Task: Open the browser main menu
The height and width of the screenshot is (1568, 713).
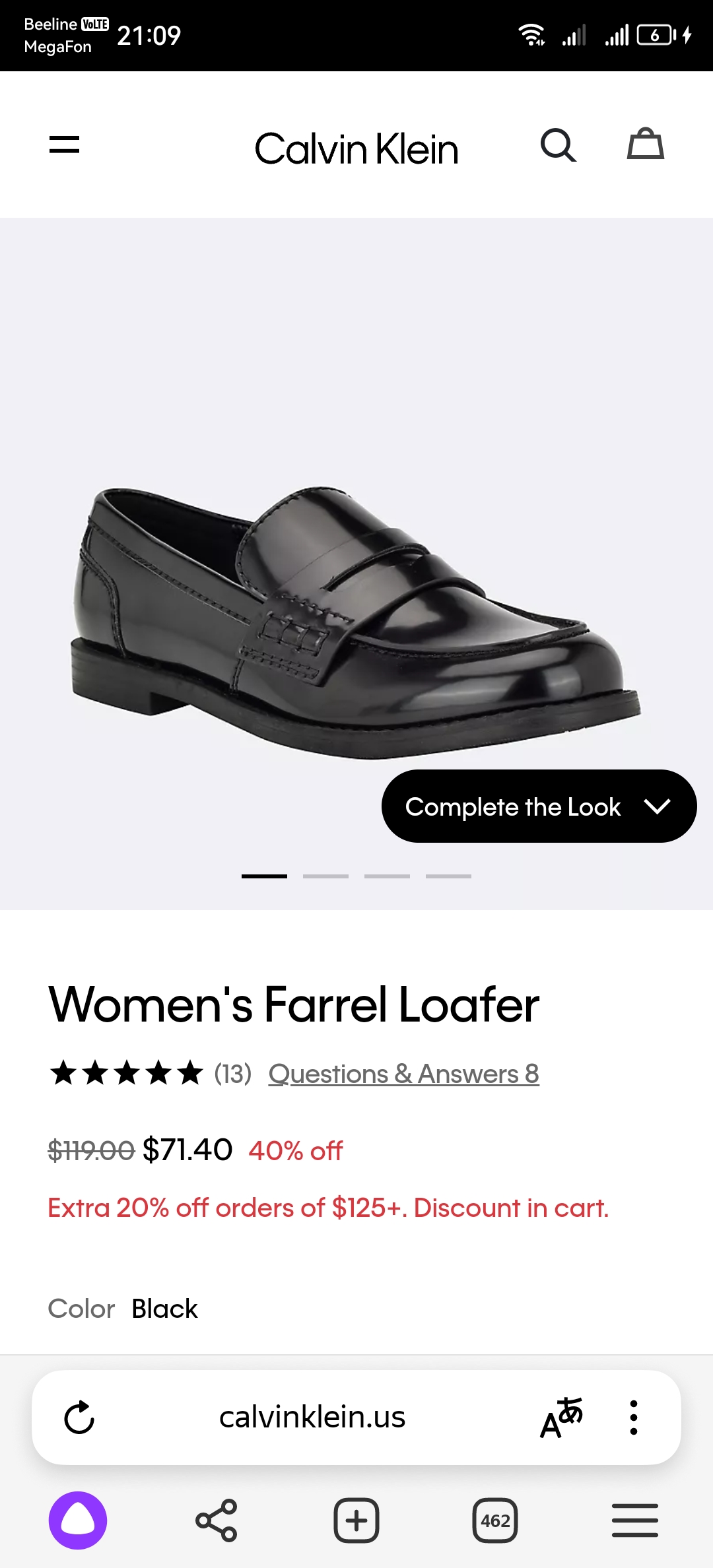Action: click(634, 1520)
